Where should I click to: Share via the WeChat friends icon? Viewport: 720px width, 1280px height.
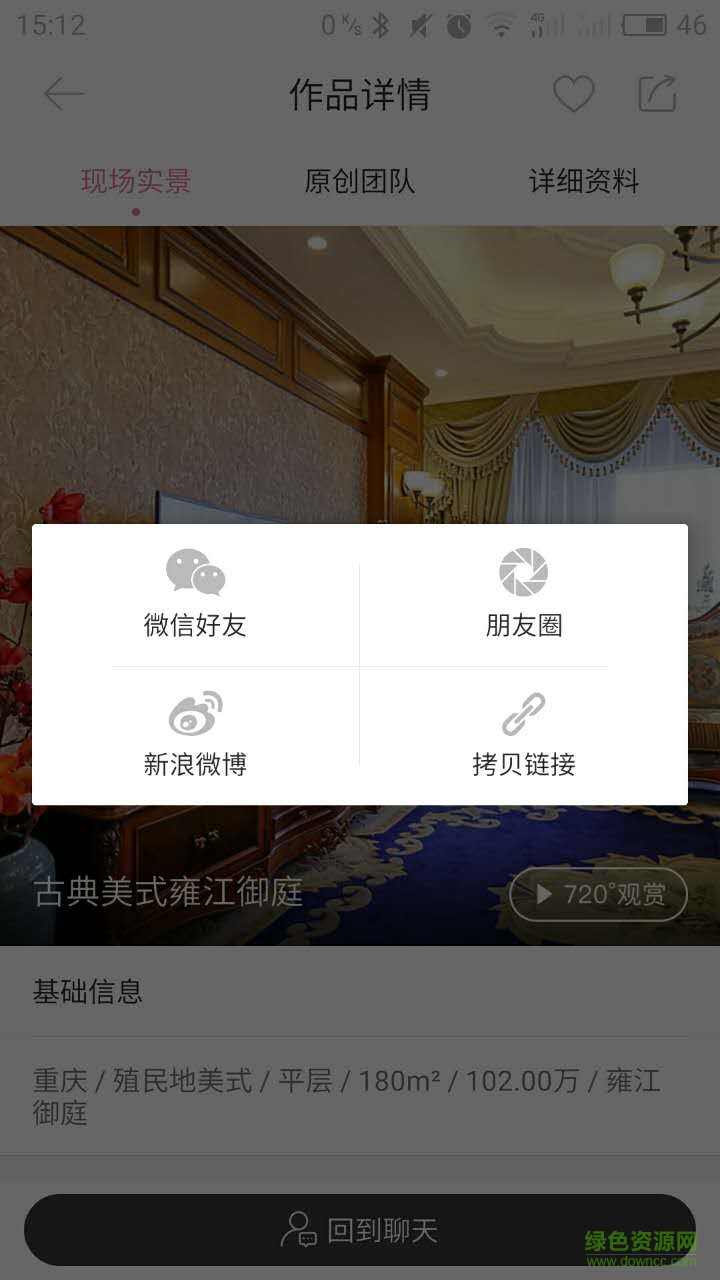194,572
